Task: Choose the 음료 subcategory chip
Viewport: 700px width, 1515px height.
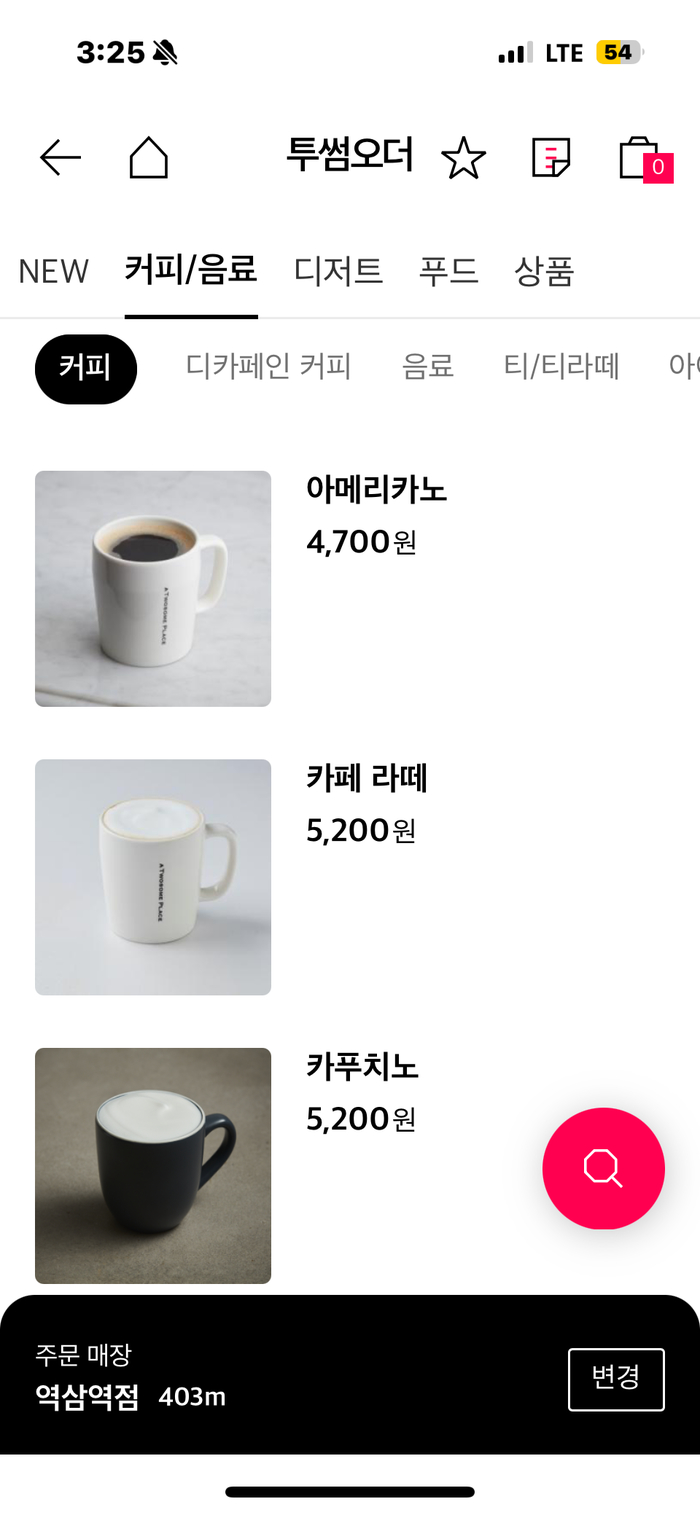Action: point(428,367)
